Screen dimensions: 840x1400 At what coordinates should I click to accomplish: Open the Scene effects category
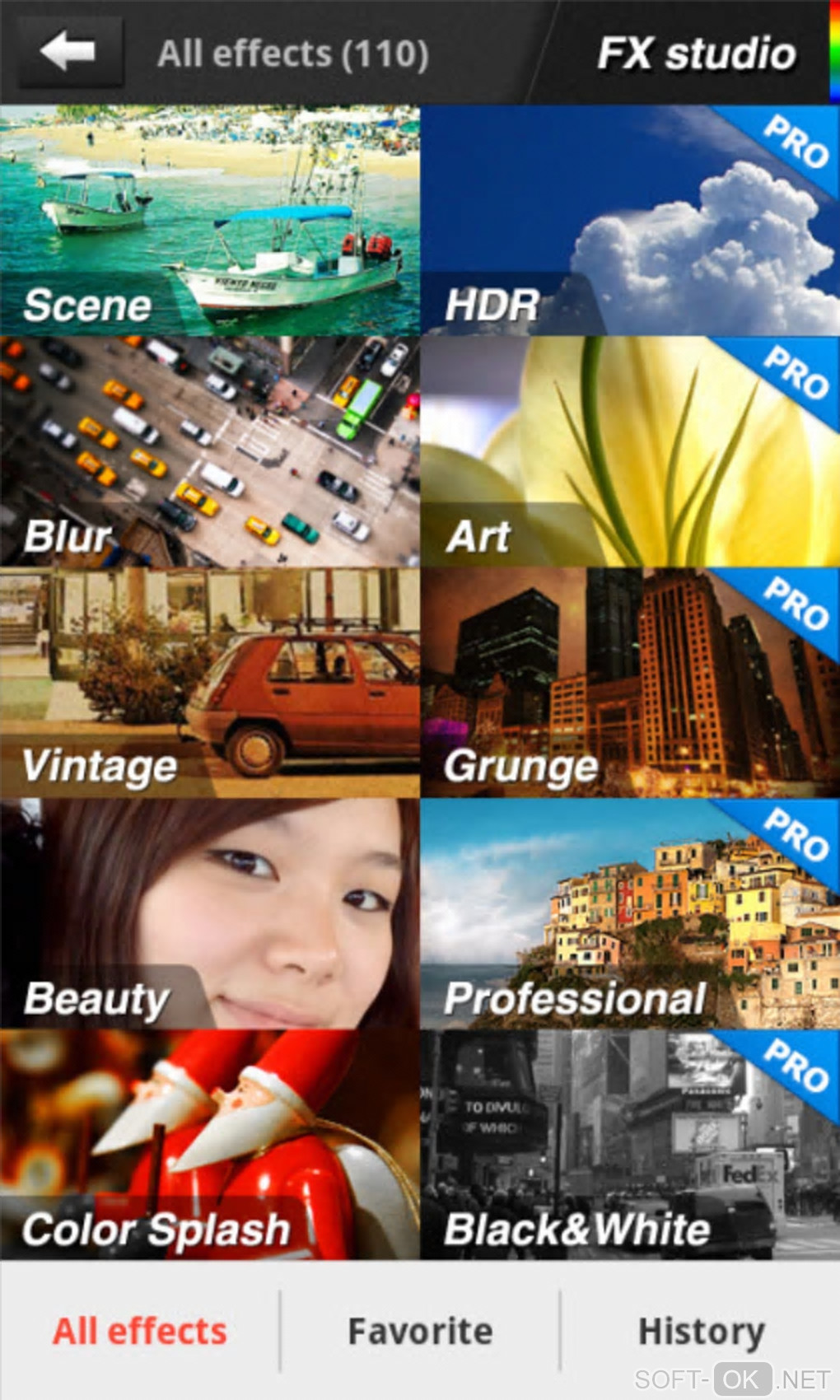[209, 221]
